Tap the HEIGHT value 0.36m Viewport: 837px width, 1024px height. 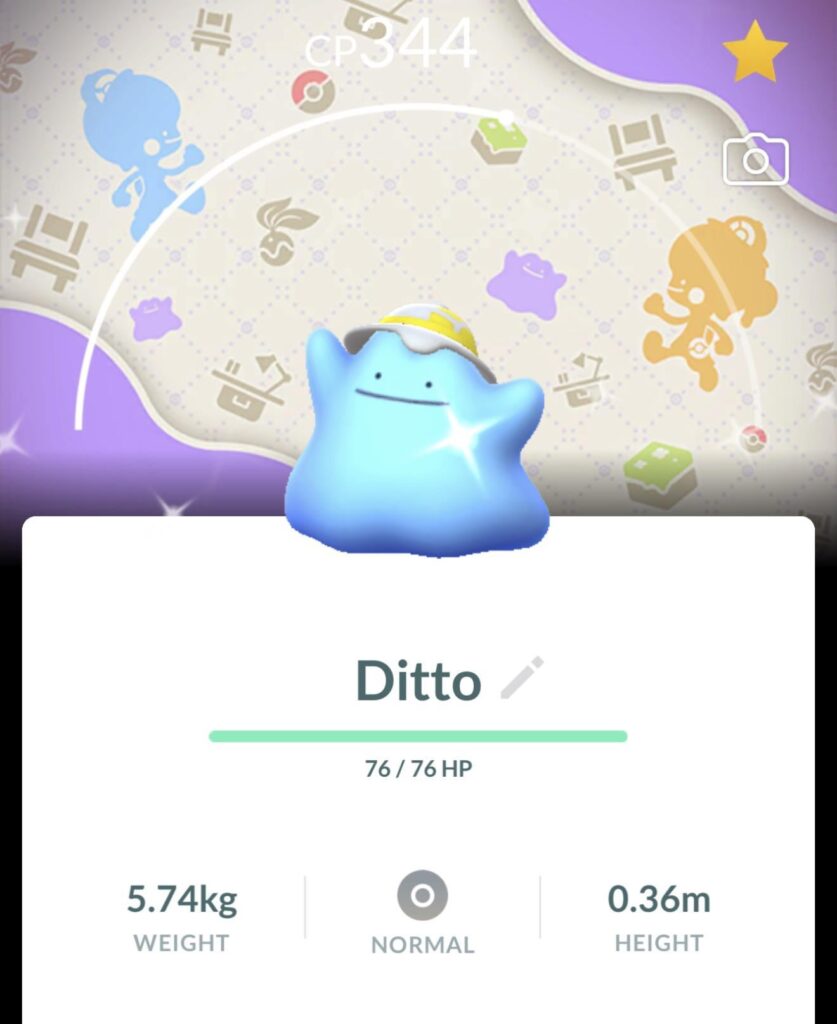[x=658, y=897]
